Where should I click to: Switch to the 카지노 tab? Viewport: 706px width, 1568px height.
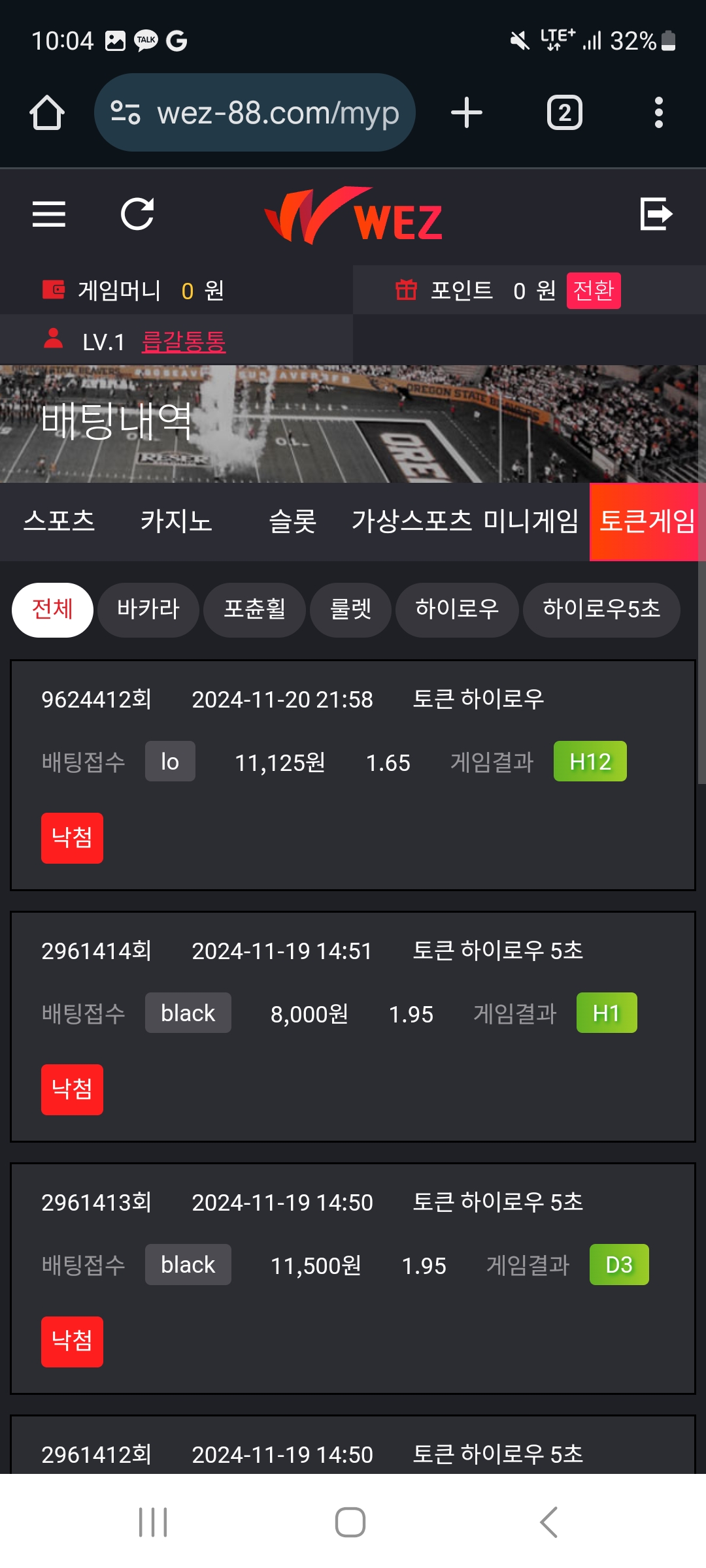point(176,521)
